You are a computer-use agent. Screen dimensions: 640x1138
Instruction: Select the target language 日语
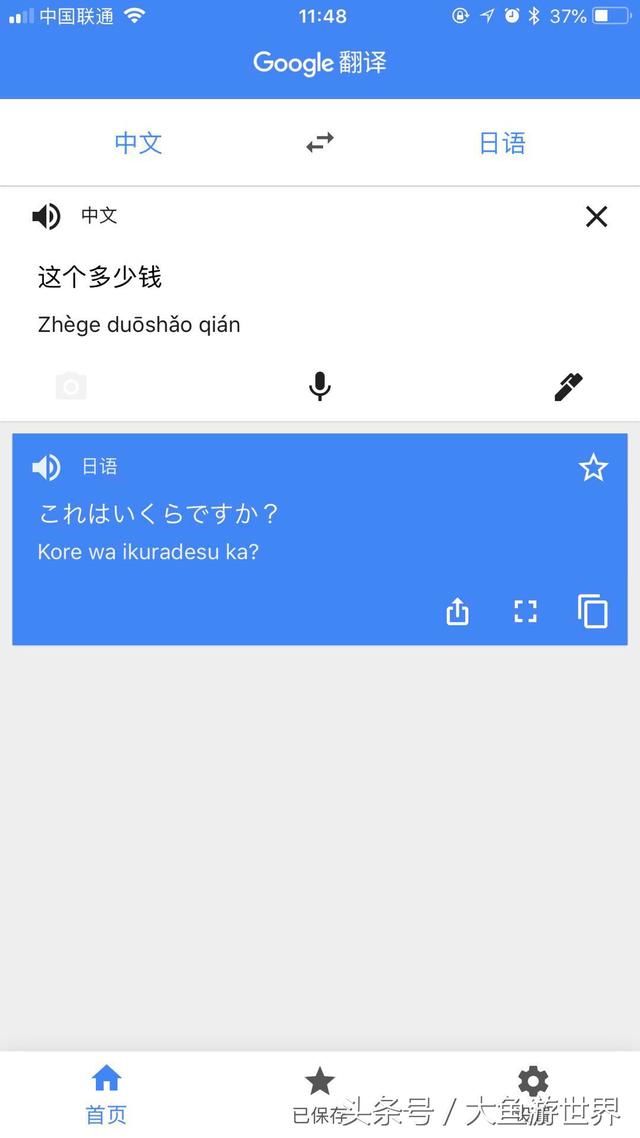click(x=502, y=143)
